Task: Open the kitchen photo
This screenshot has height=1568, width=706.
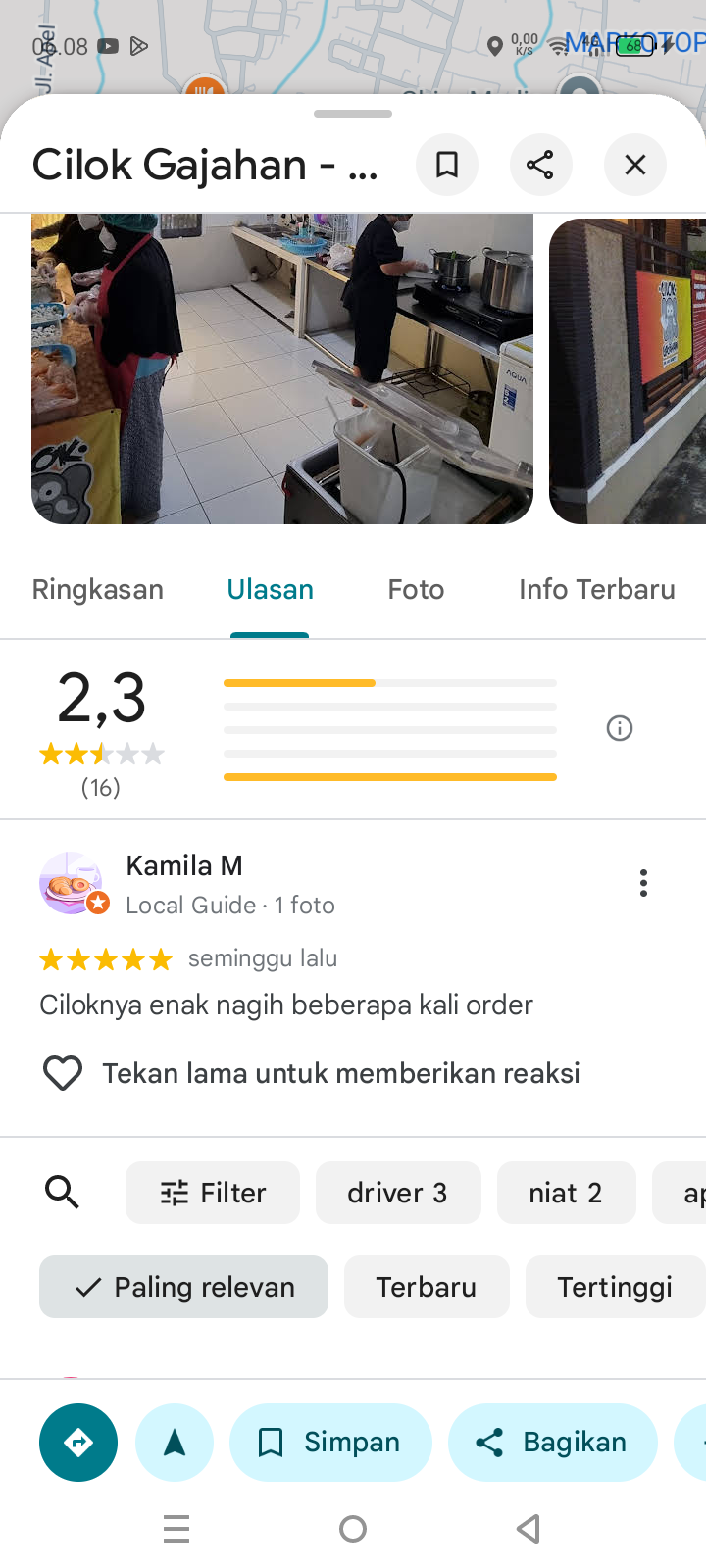Action: click(x=282, y=368)
